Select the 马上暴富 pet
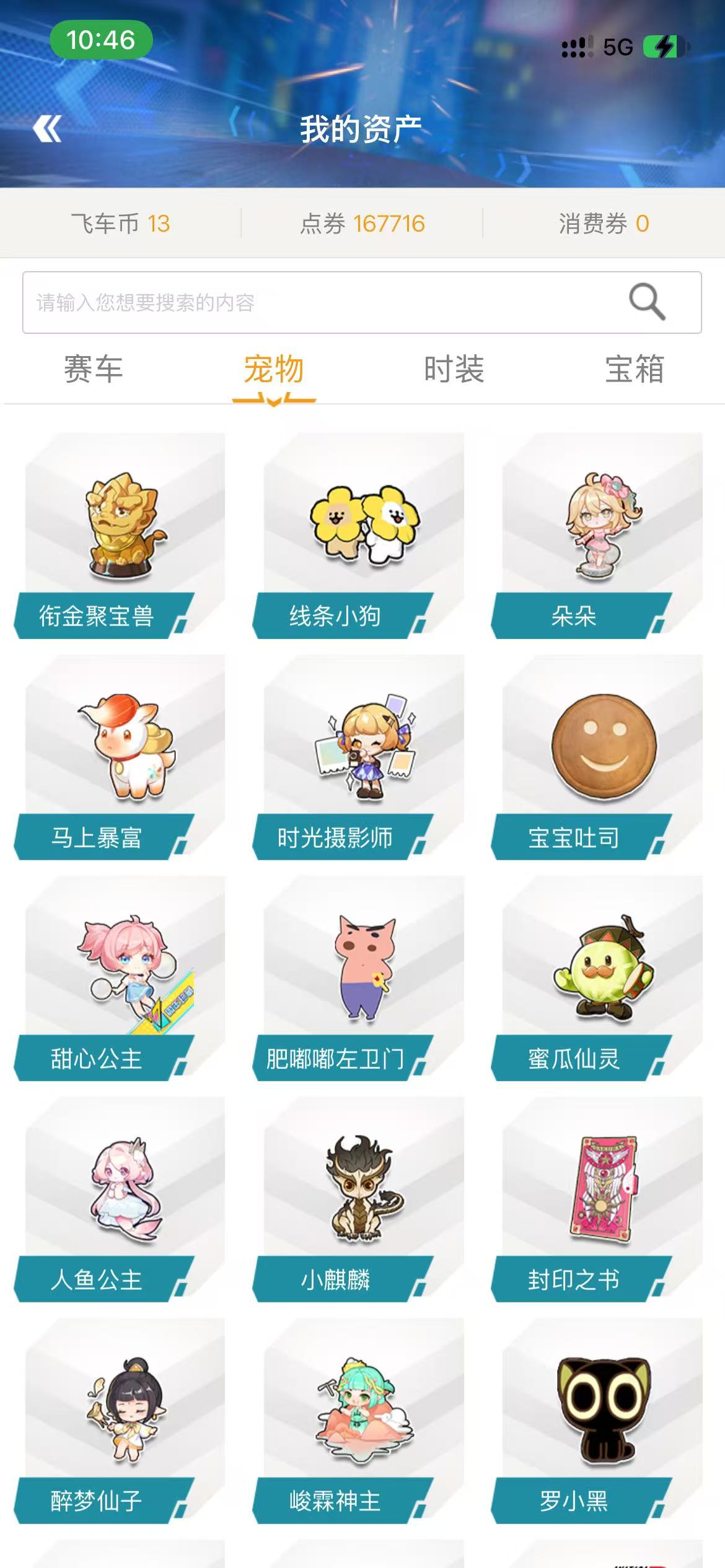 point(120,757)
